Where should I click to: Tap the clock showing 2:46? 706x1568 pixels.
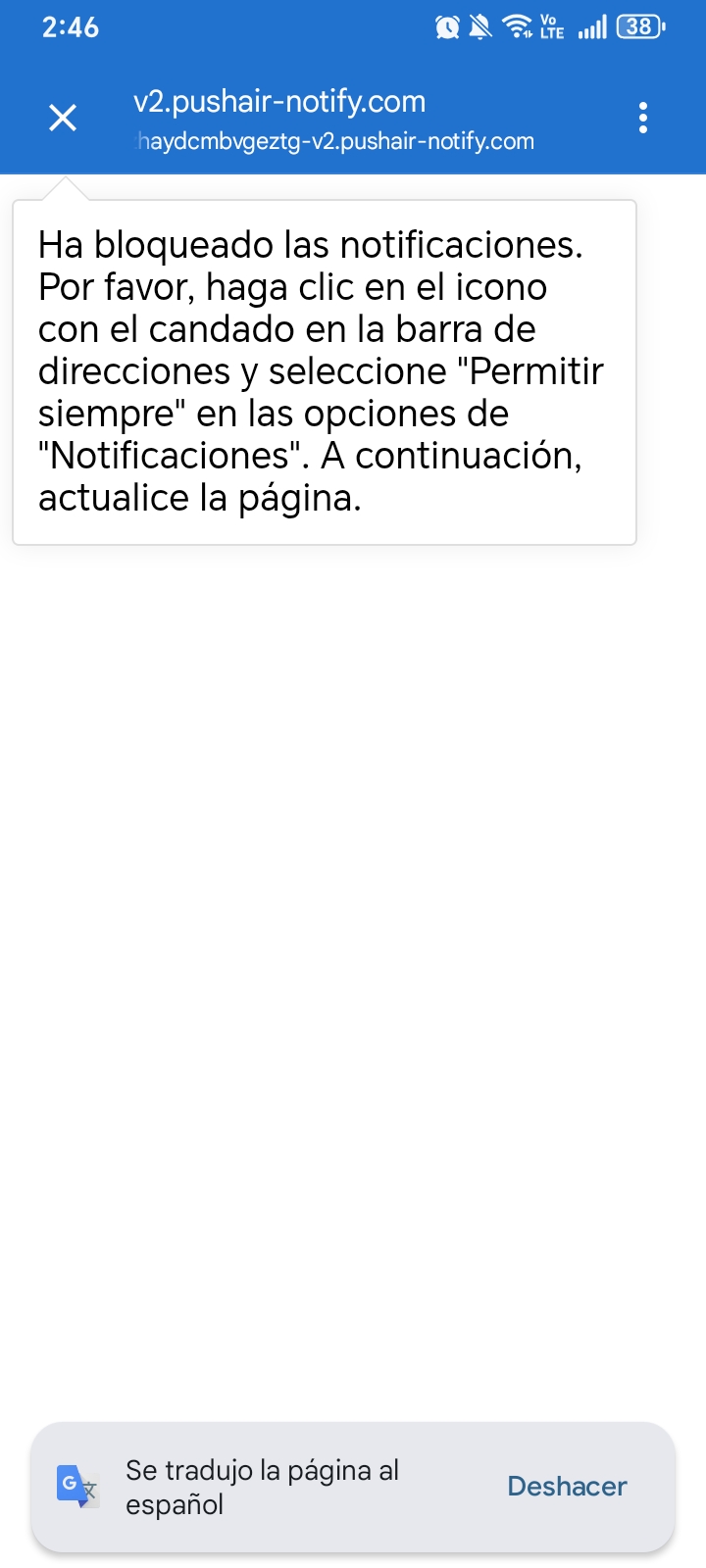click(70, 26)
